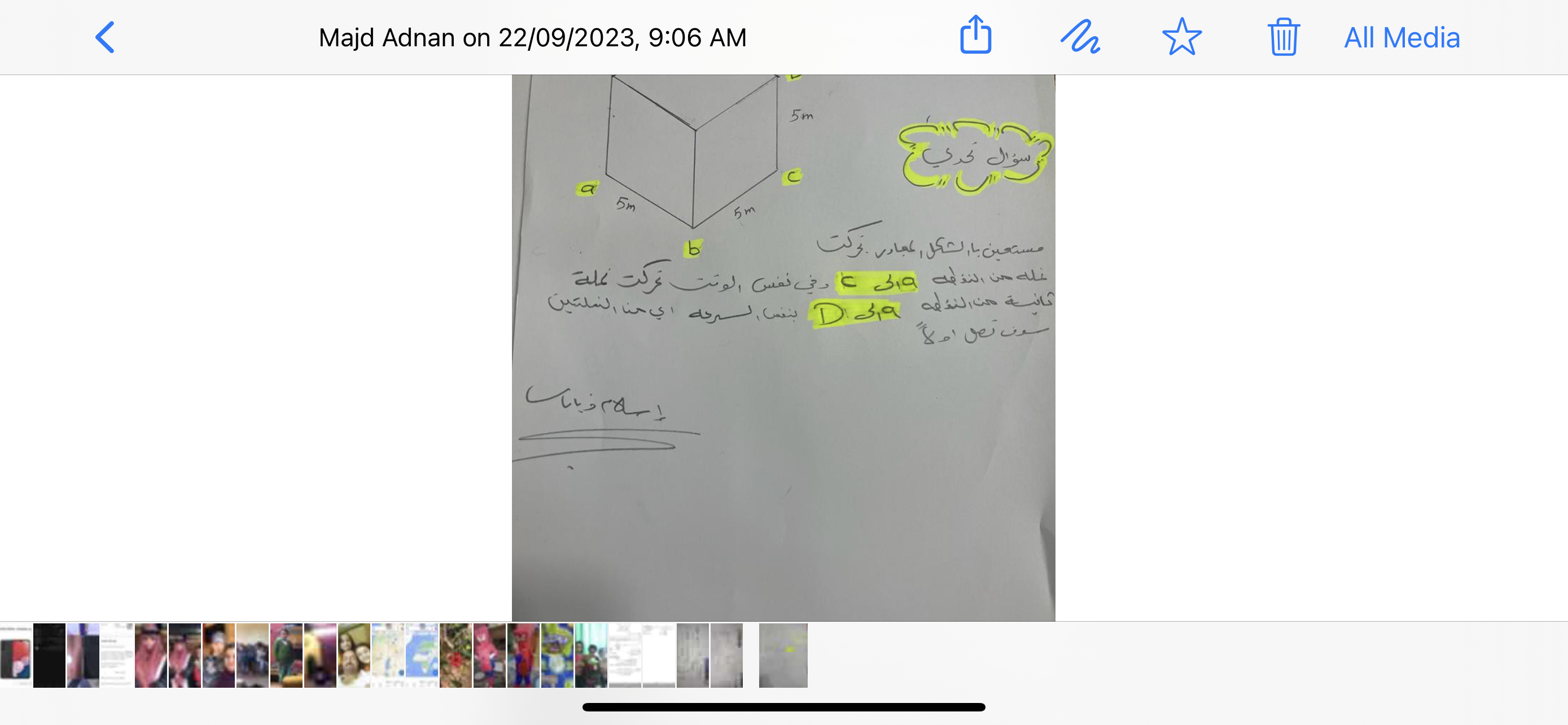Delete this photo with trash icon

click(x=1283, y=37)
